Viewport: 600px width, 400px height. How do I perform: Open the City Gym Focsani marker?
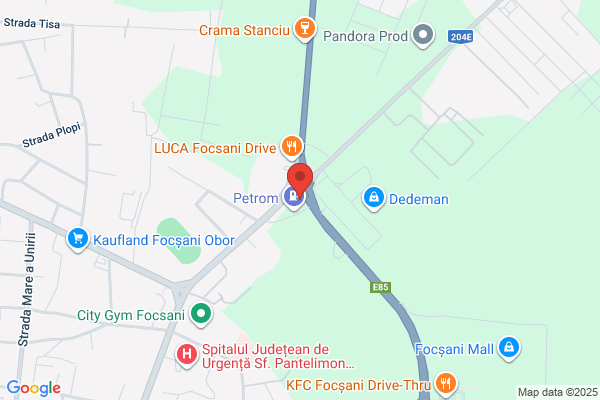click(201, 314)
